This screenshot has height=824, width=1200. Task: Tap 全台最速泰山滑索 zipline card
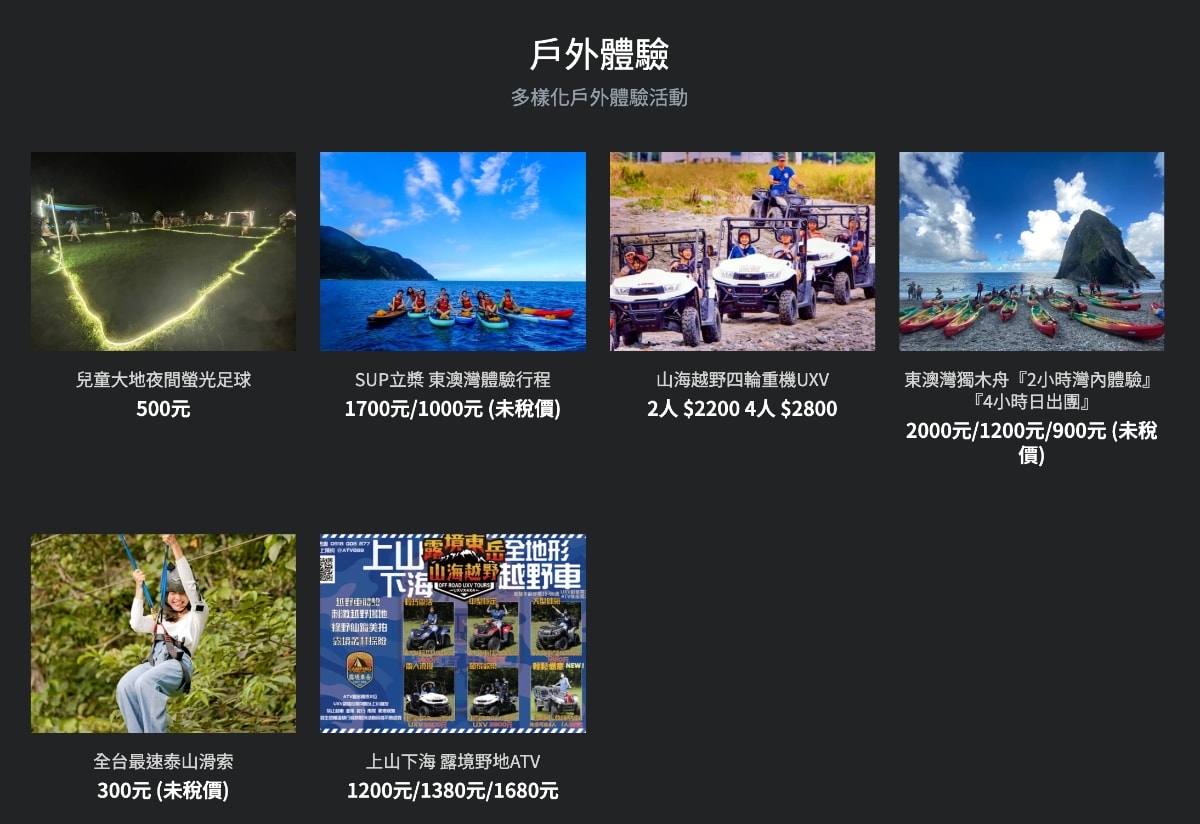point(163,633)
